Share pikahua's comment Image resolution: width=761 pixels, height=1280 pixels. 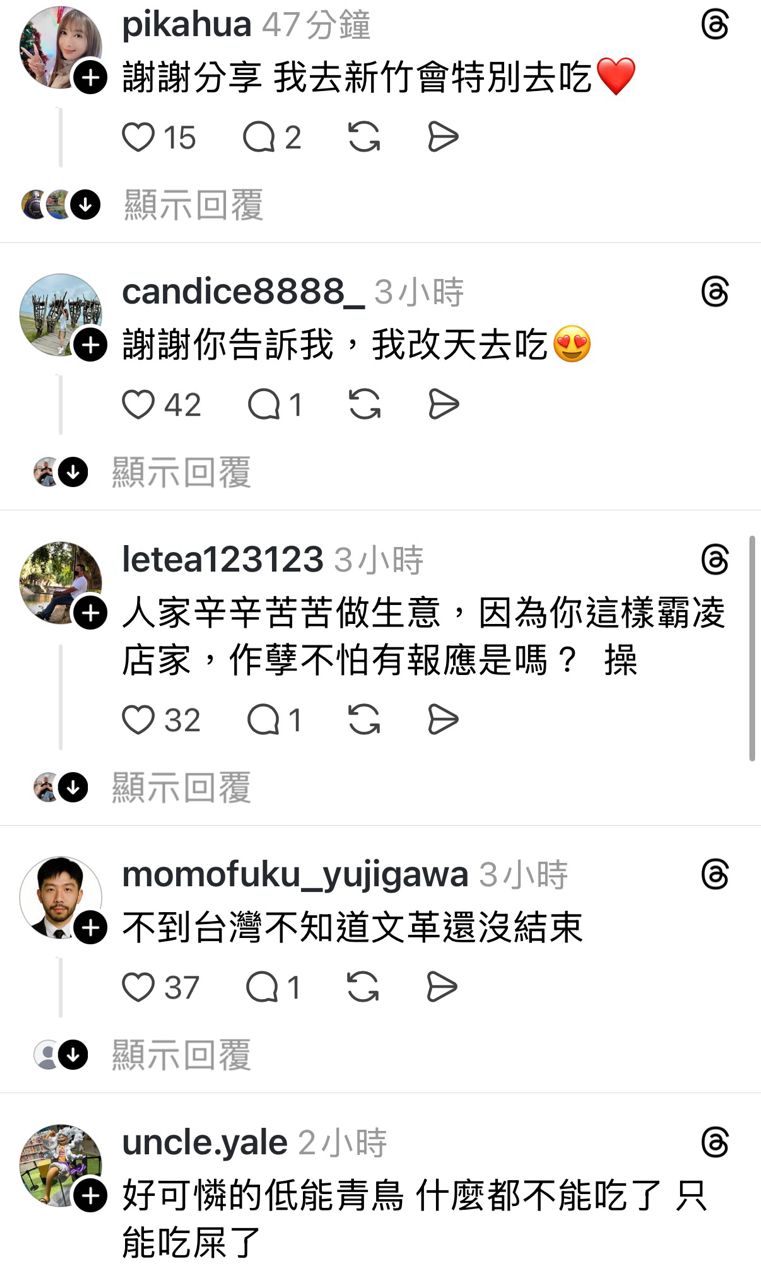tap(443, 137)
